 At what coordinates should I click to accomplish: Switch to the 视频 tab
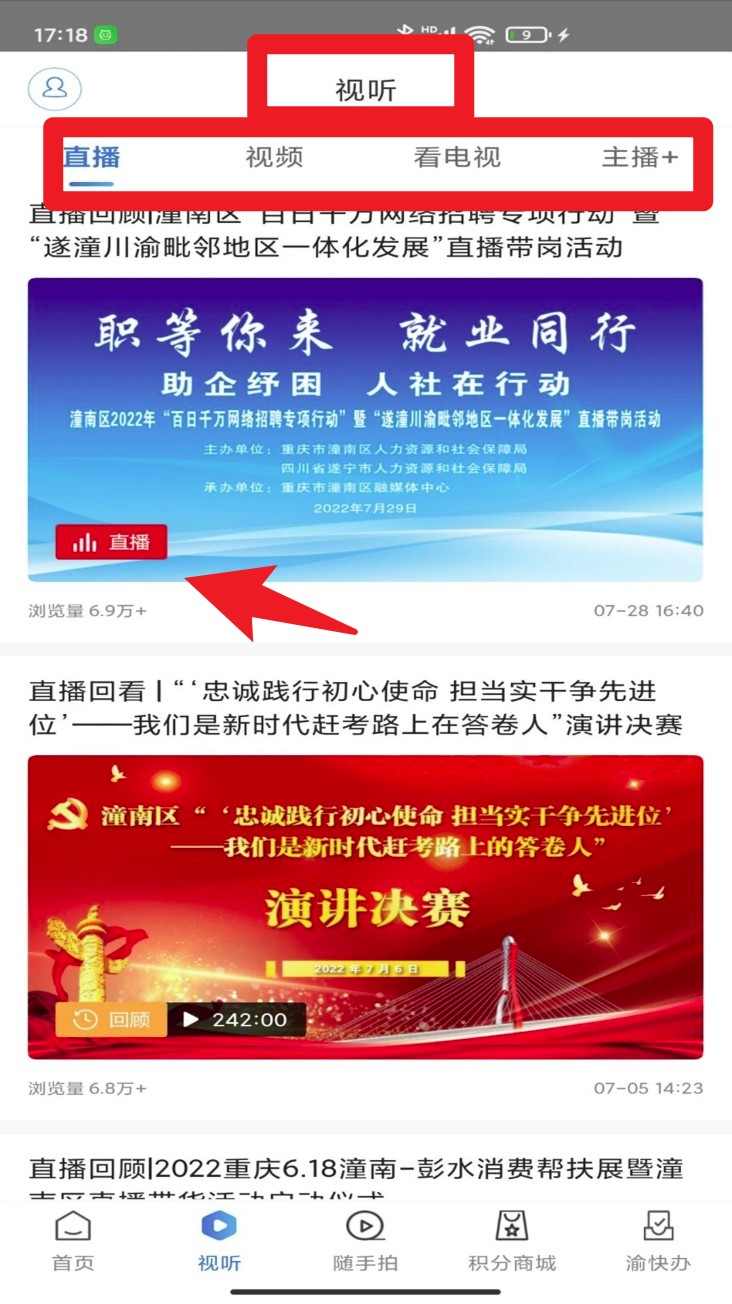274,157
